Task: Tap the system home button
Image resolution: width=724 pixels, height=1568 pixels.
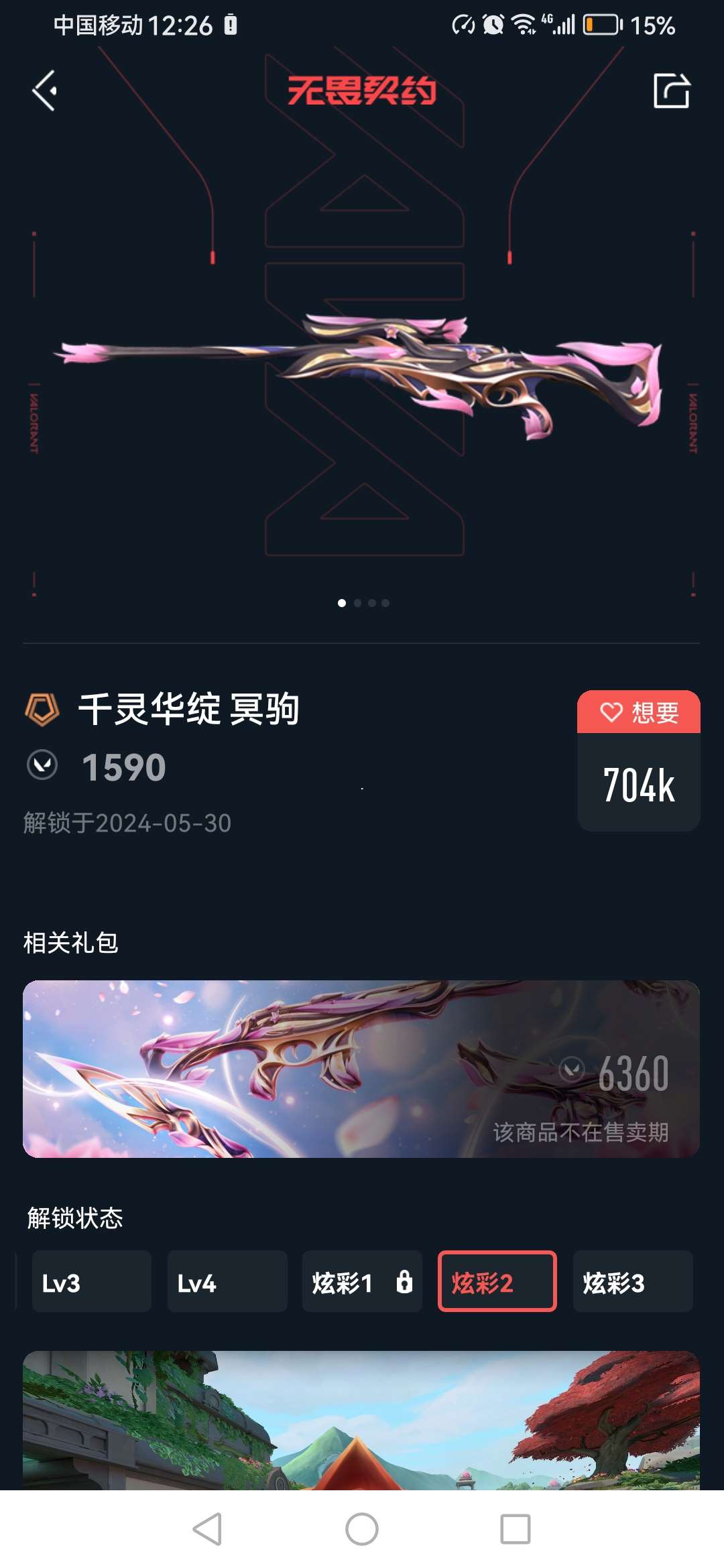Action: point(362,1529)
